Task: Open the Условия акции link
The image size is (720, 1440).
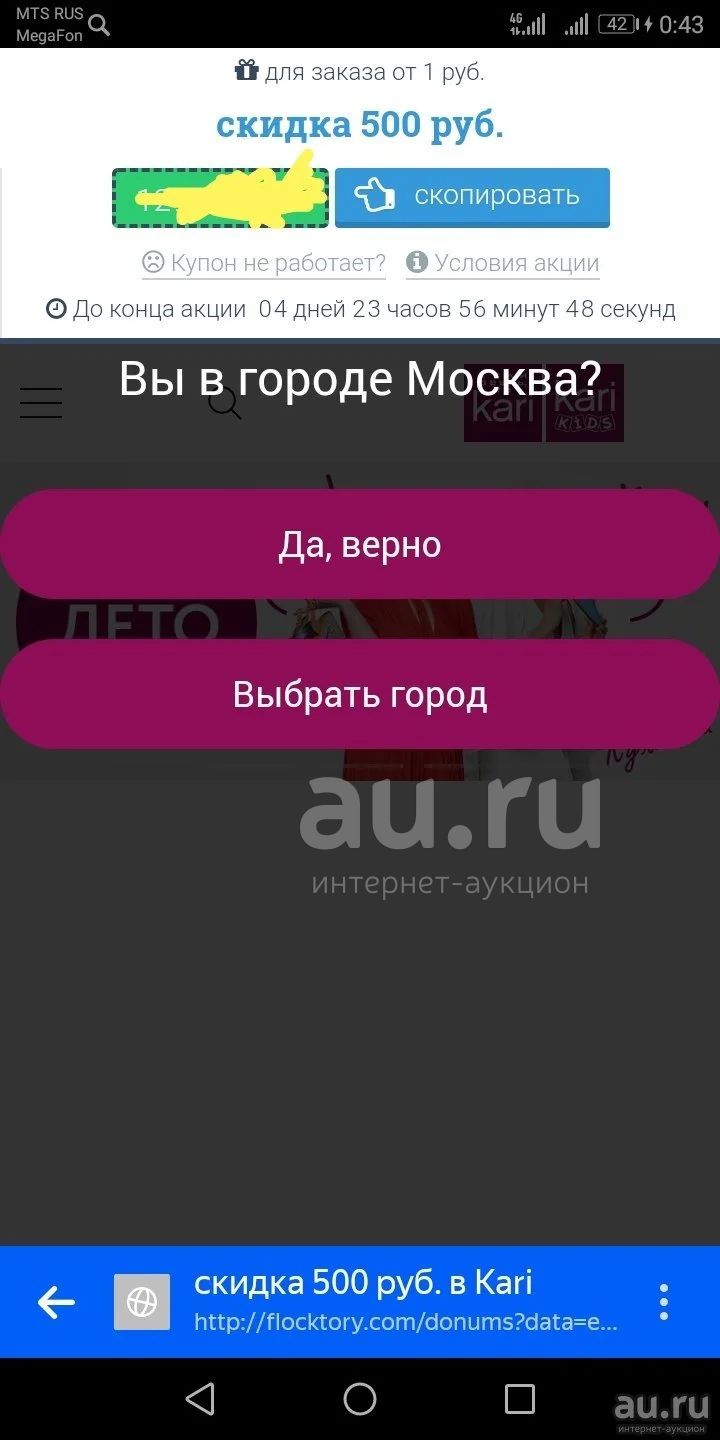Action: (x=503, y=263)
